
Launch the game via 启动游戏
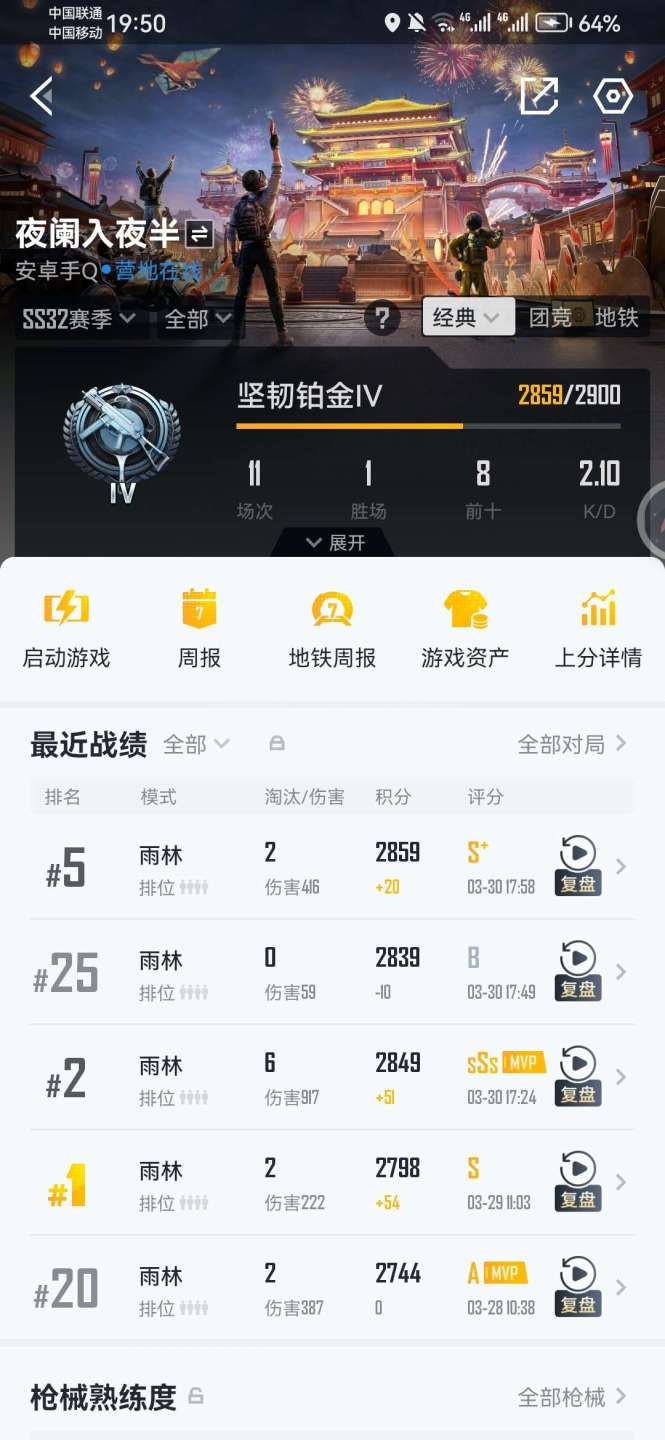tap(66, 628)
